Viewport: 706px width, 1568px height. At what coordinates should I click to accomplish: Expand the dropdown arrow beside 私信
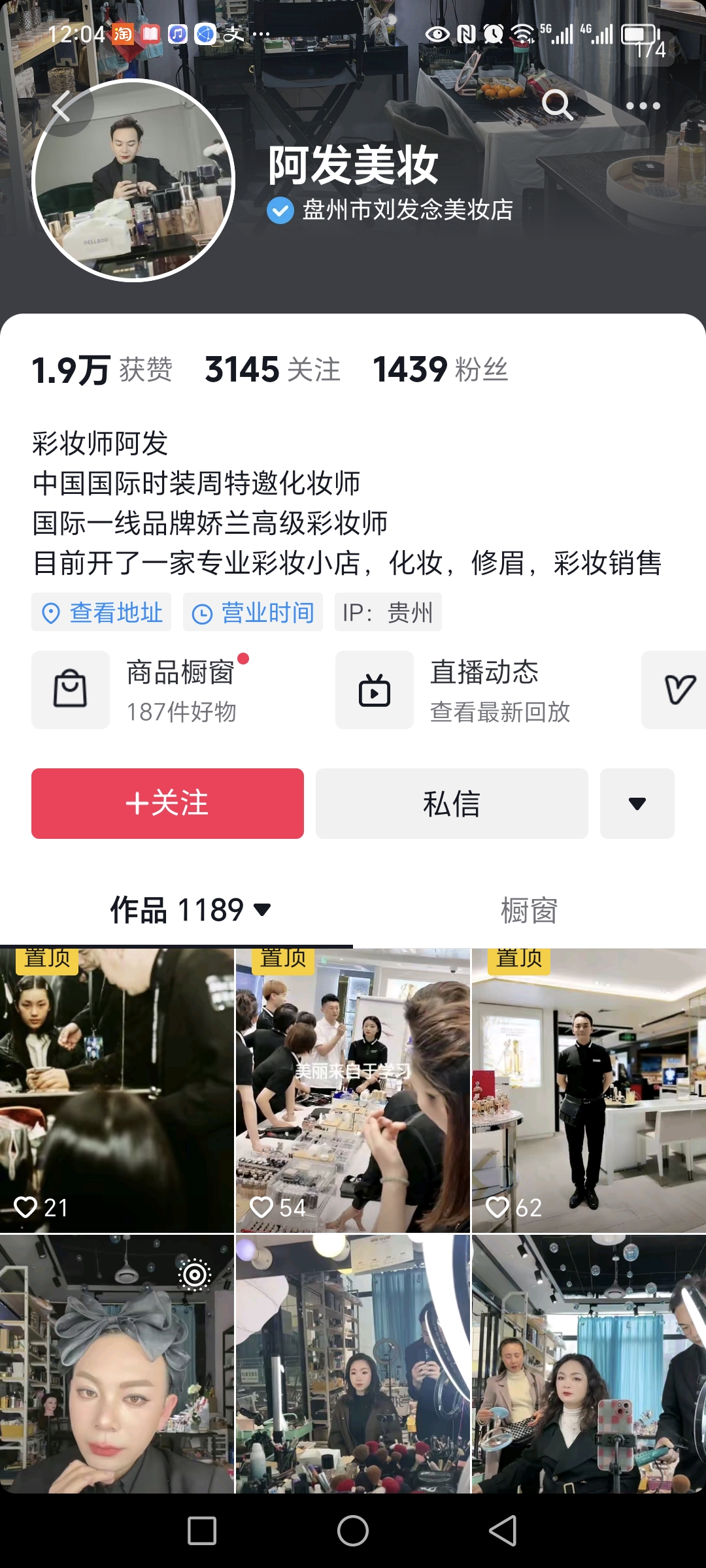637,804
